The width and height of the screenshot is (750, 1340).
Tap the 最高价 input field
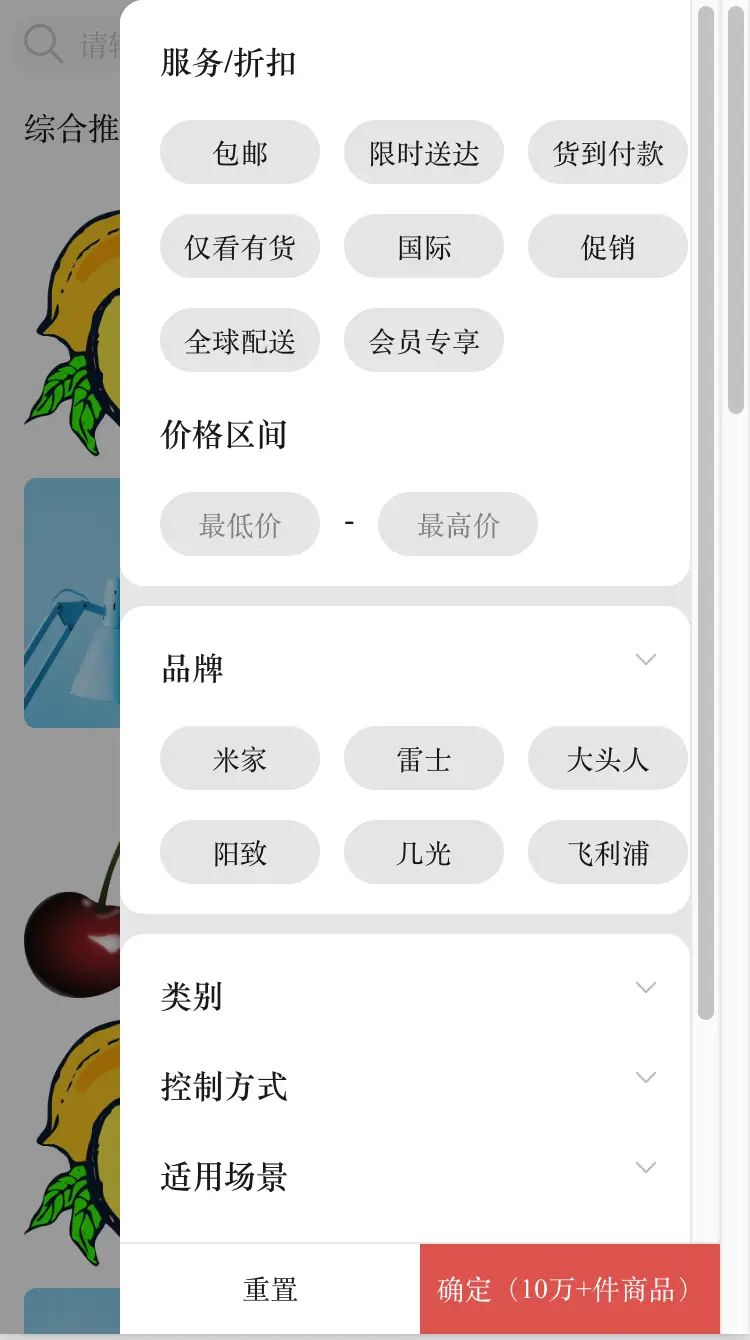[458, 525]
